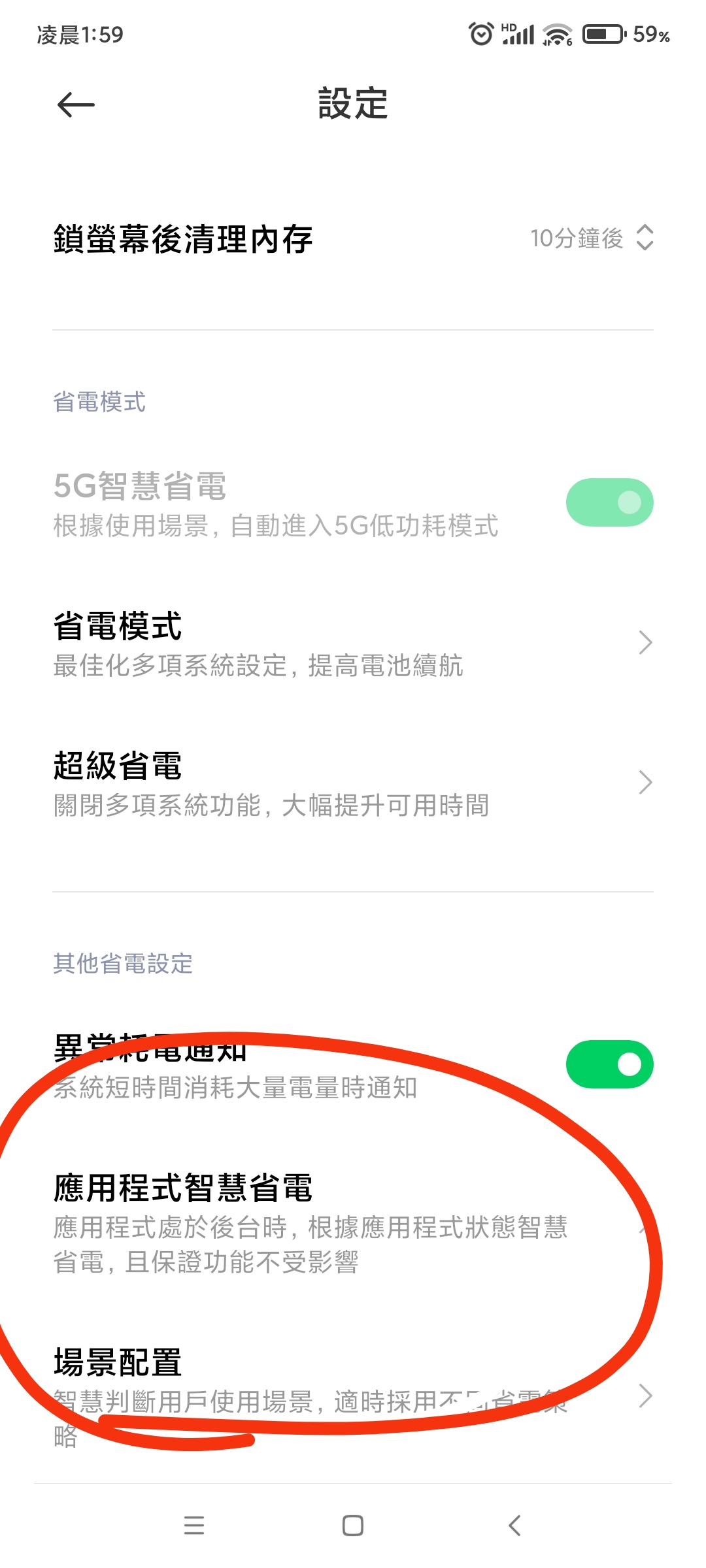Viewport: 706px width, 1568px height.
Task: Open the 超級省電 settings row
Action: tap(353, 783)
